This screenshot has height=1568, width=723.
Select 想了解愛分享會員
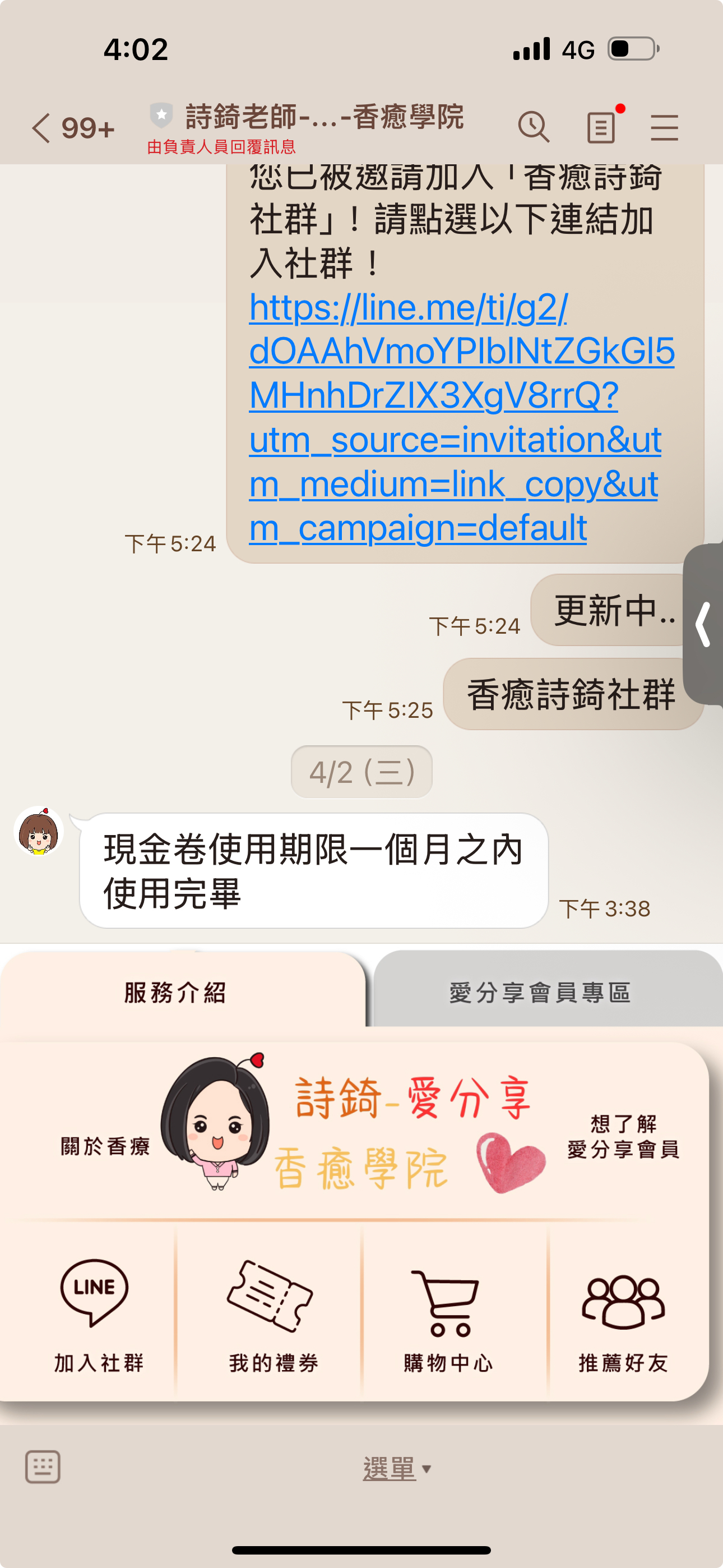click(623, 1136)
